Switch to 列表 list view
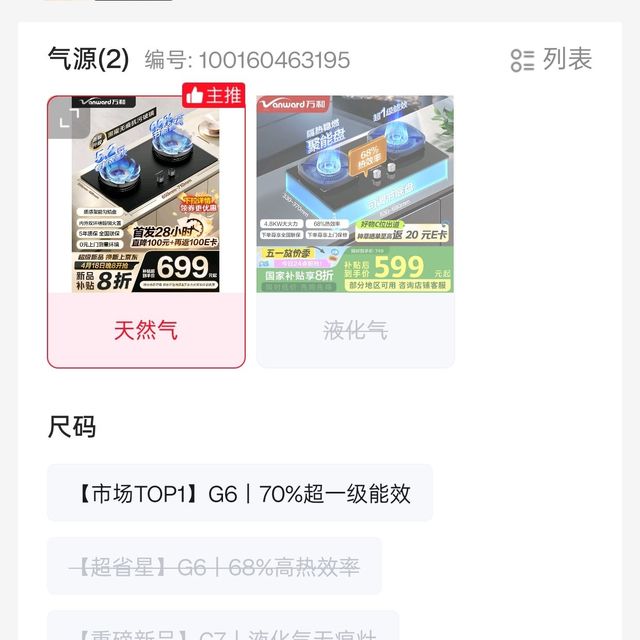Image resolution: width=640 pixels, height=640 pixels. click(x=551, y=60)
